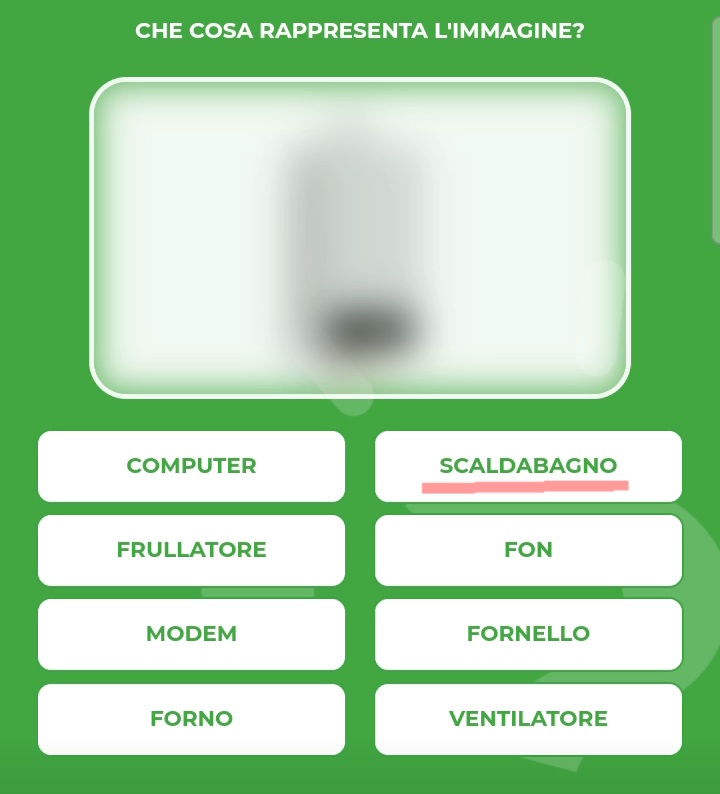This screenshot has width=720, height=794.
Task: Click the green background area below answers
Action: 360,775
